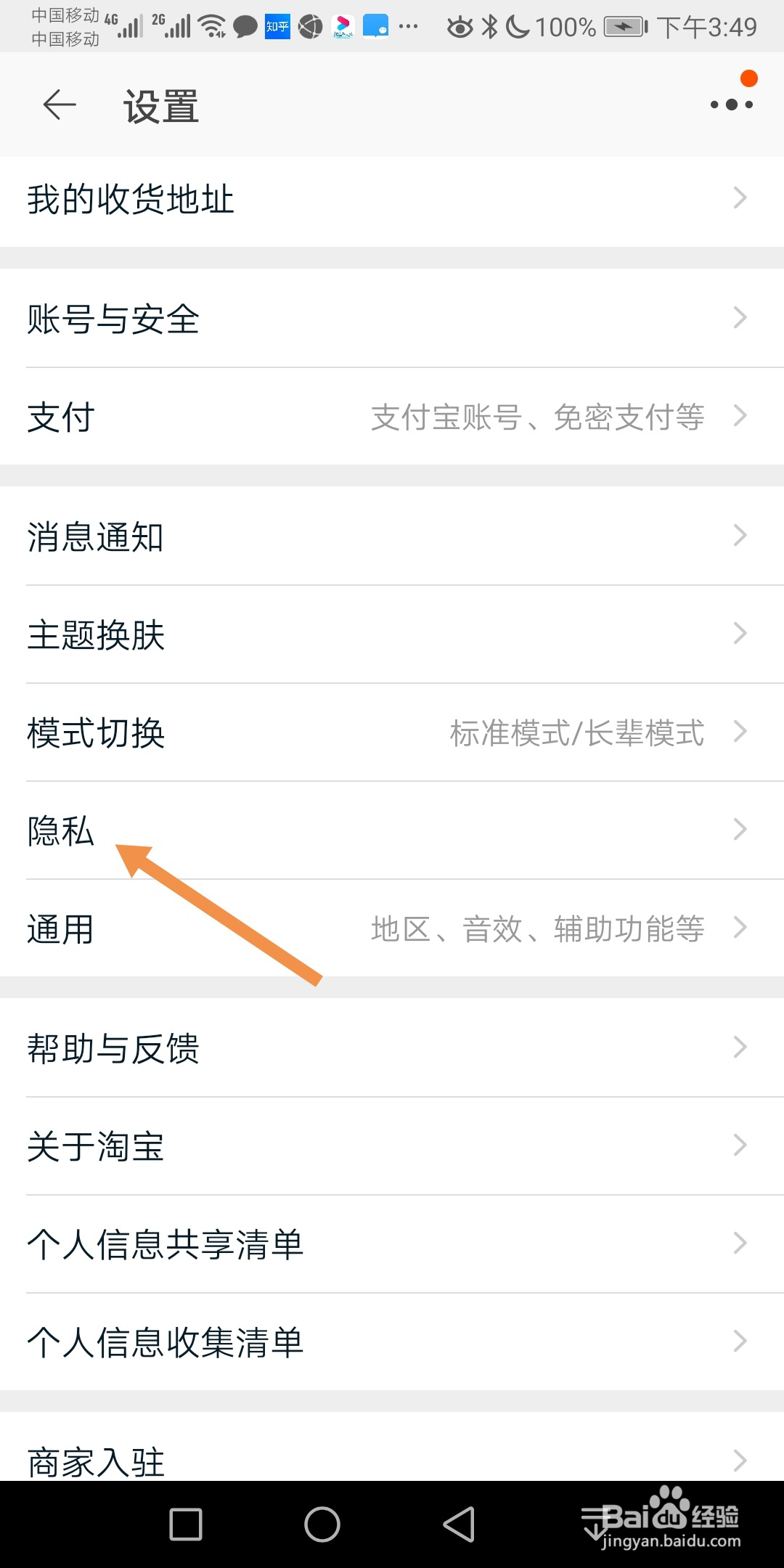This screenshot has width=784, height=1568.
Task: Tap the Wi-Fi signal icon in status bar
Action: click(212, 26)
